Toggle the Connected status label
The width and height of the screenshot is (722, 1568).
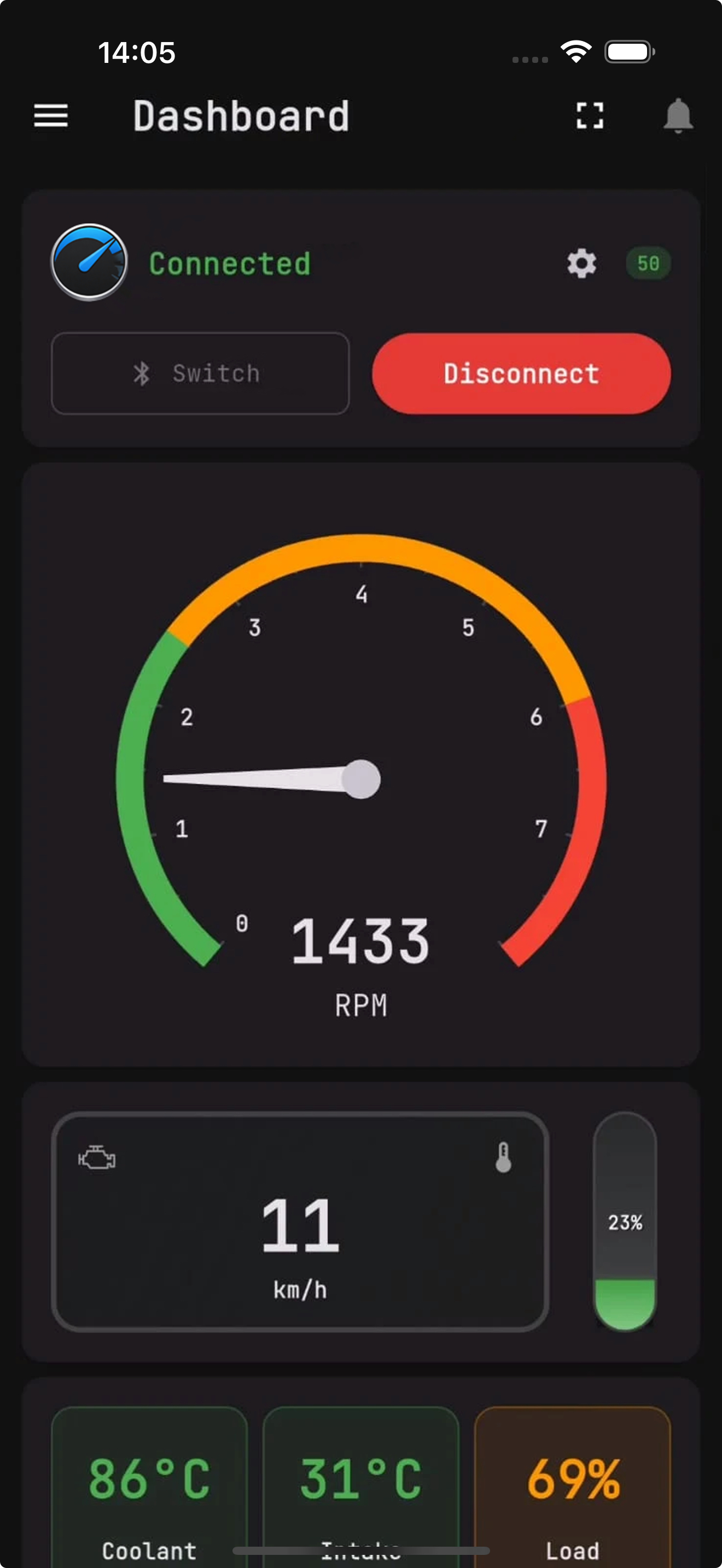coord(230,264)
